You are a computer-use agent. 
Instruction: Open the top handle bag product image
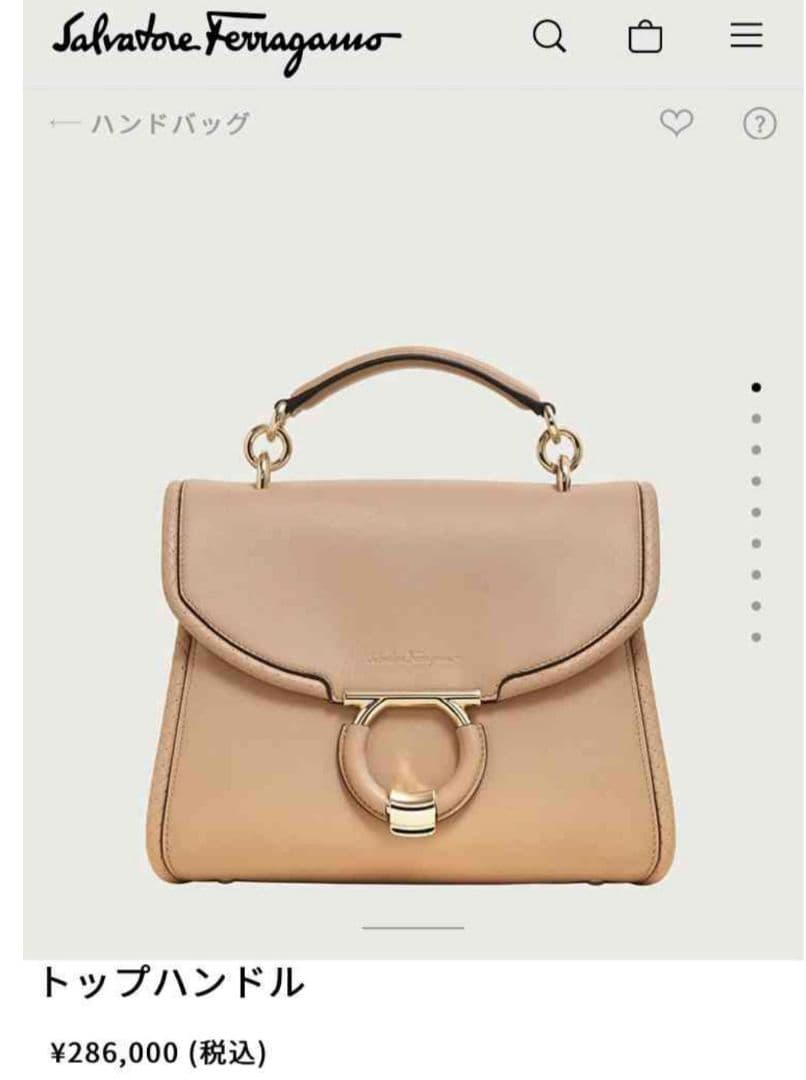pyautogui.click(x=415, y=620)
